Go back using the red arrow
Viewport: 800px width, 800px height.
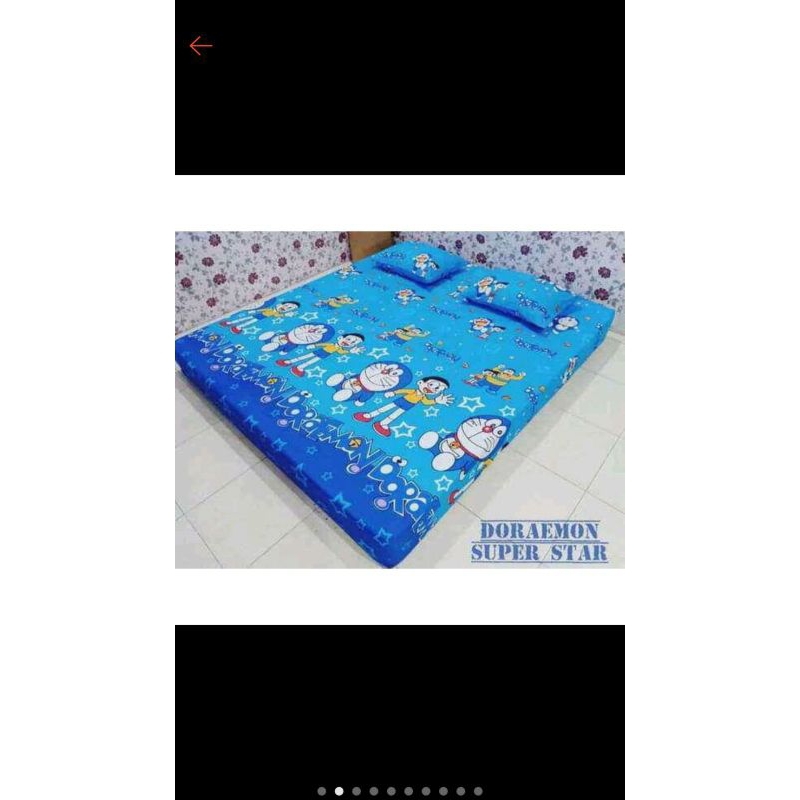click(x=200, y=46)
